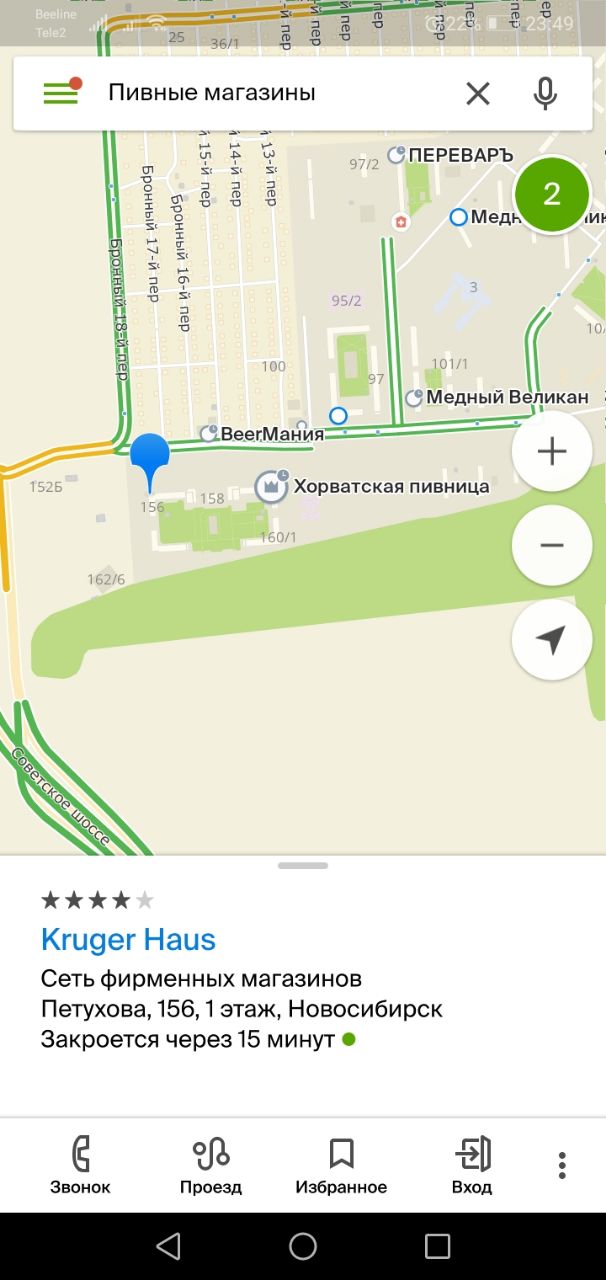Open more options three-dot menu

tap(562, 1165)
